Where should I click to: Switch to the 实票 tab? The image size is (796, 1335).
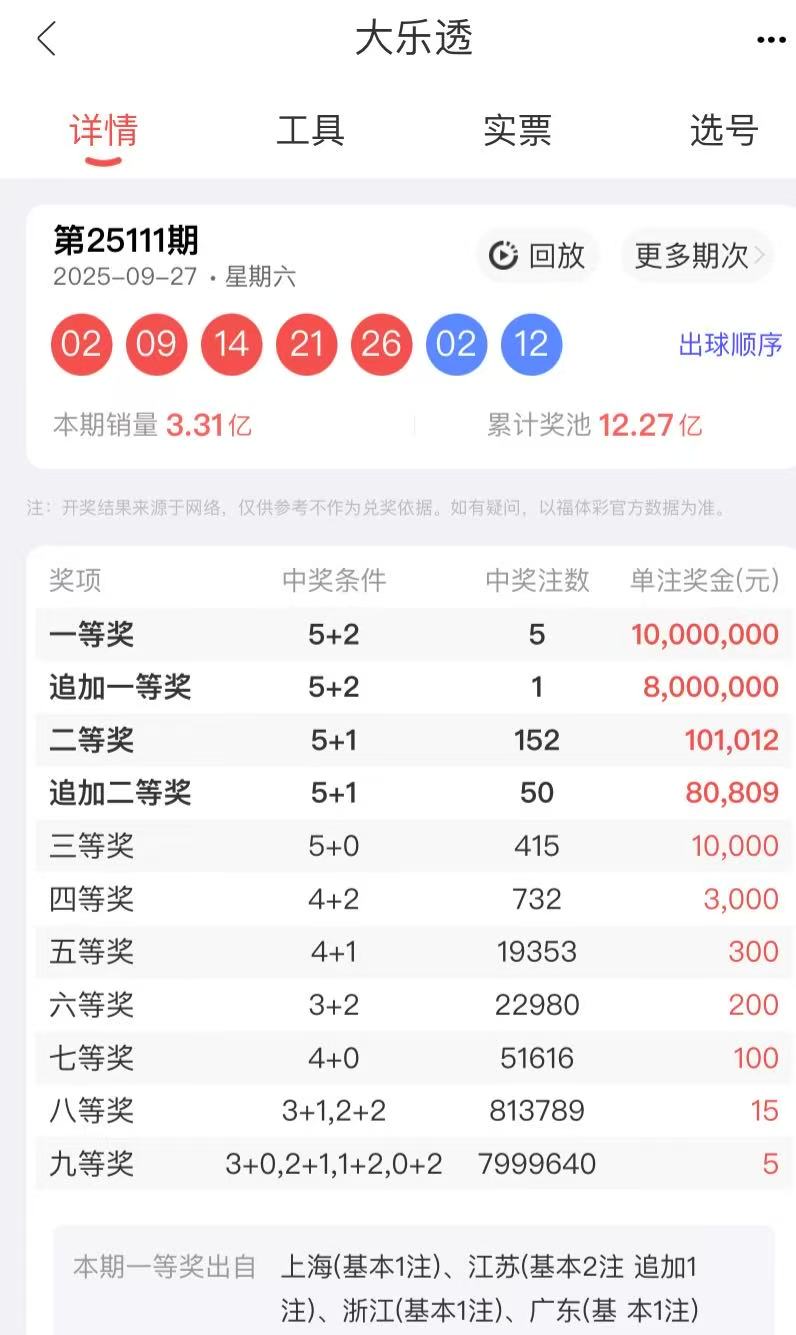tap(517, 131)
